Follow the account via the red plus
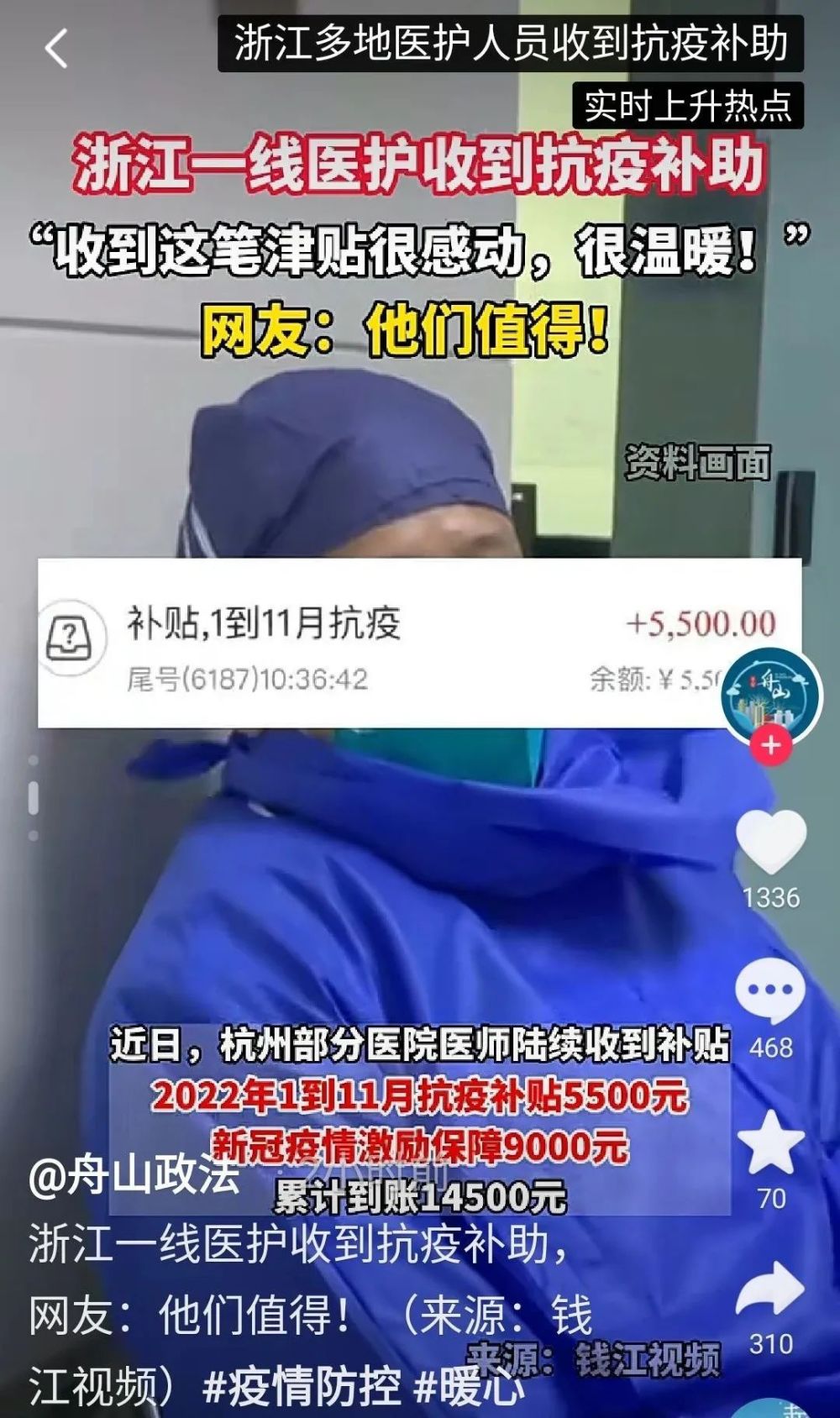 (x=770, y=744)
